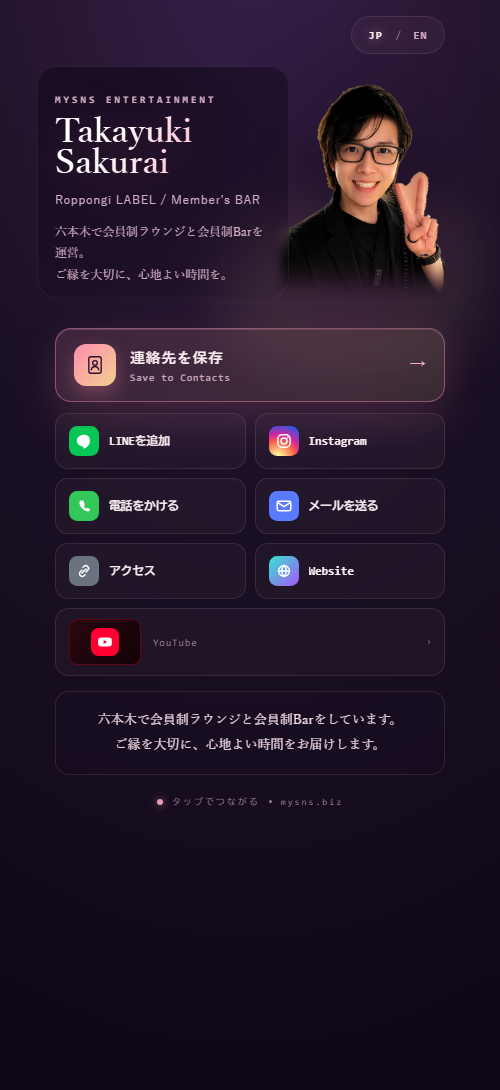Select the JP language option
This screenshot has width=500, height=1090.
tap(376, 35)
